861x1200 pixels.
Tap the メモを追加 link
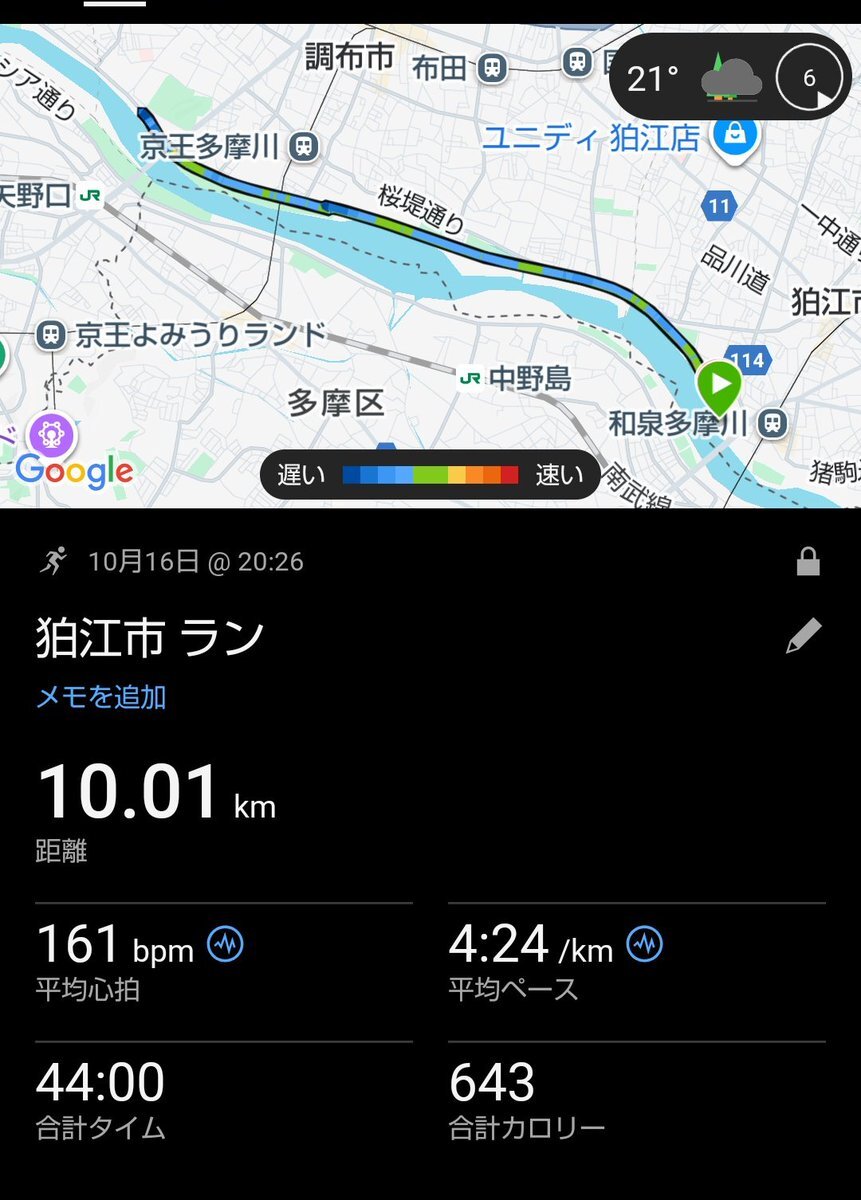click(x=101, y=697)
